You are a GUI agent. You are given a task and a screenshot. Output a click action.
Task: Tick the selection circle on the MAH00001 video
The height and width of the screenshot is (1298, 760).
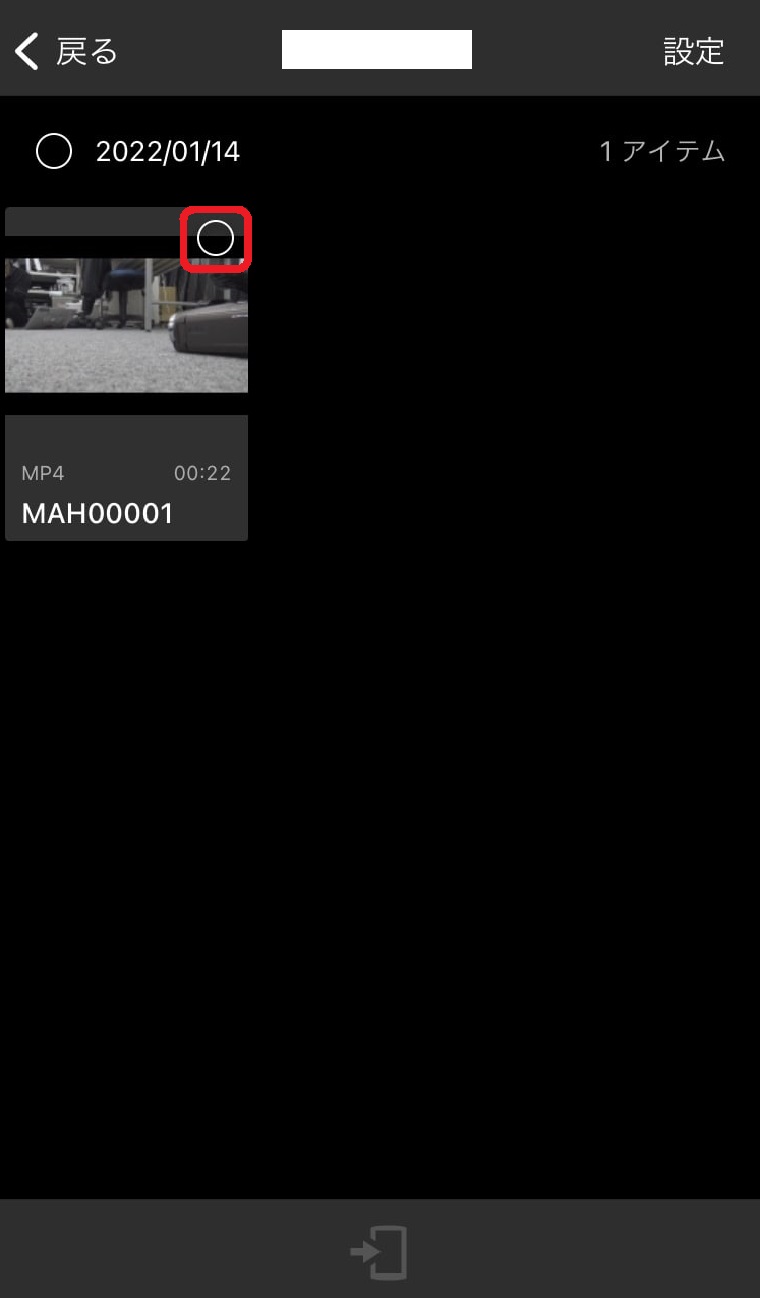215,238
